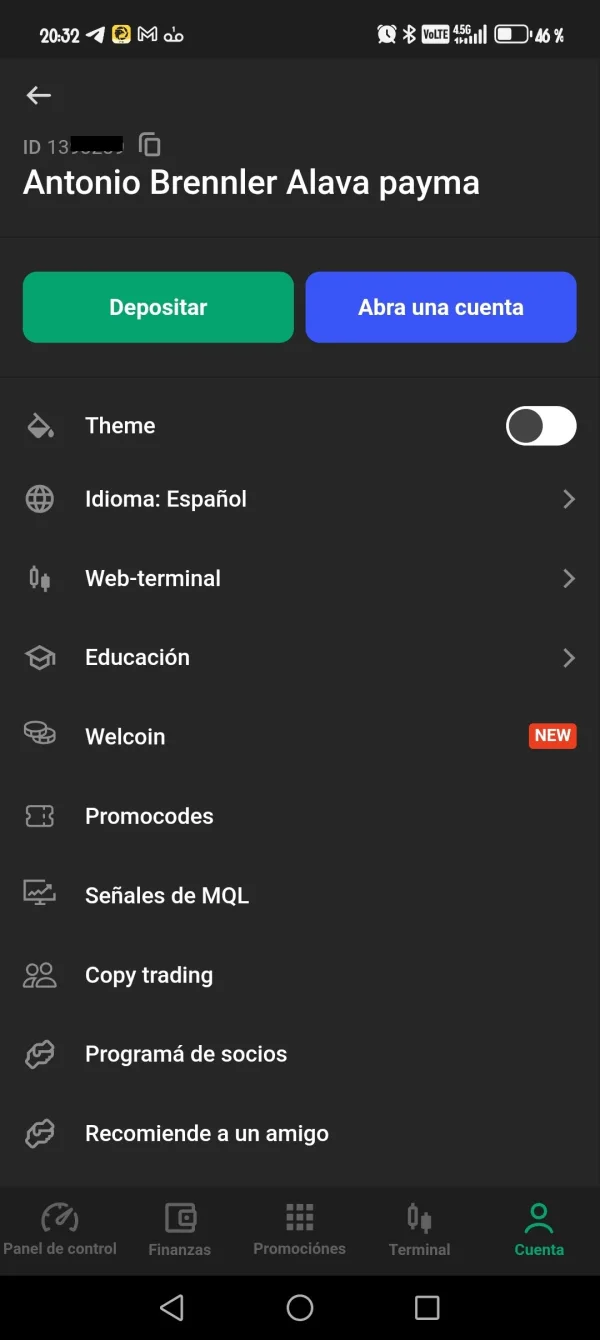
Task: Switch to Panel de control tab
Action: (60, 1230)
